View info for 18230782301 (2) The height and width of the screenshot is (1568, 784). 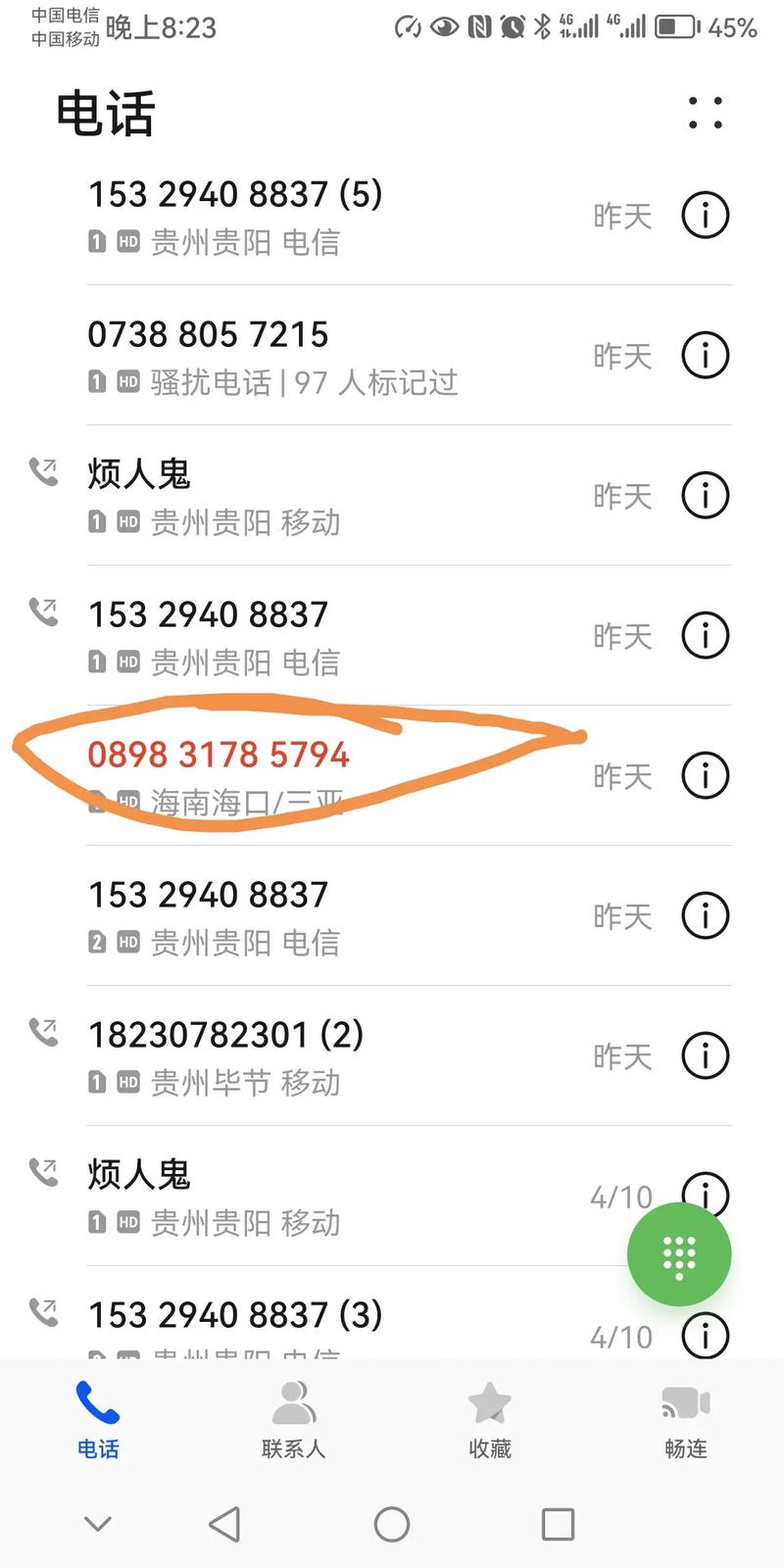click(706, 1055)
